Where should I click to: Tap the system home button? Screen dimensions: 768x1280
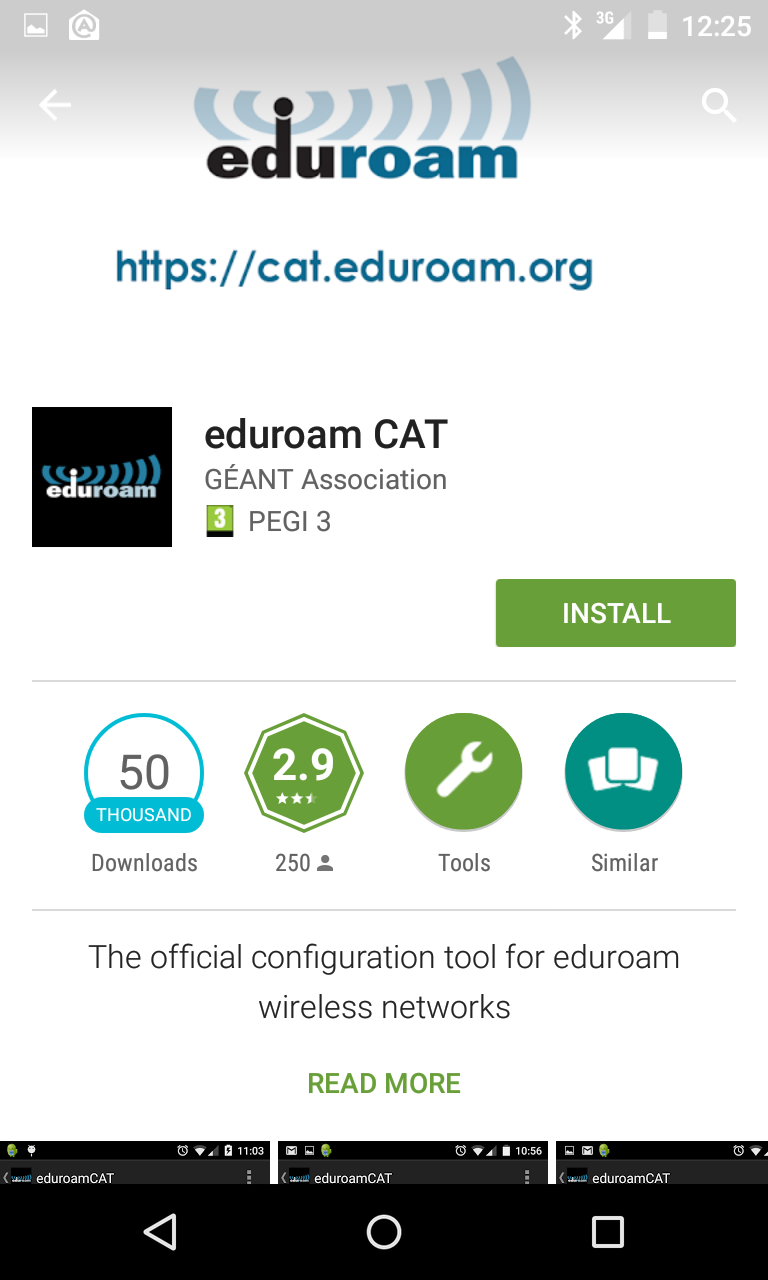coord(384,1232)
